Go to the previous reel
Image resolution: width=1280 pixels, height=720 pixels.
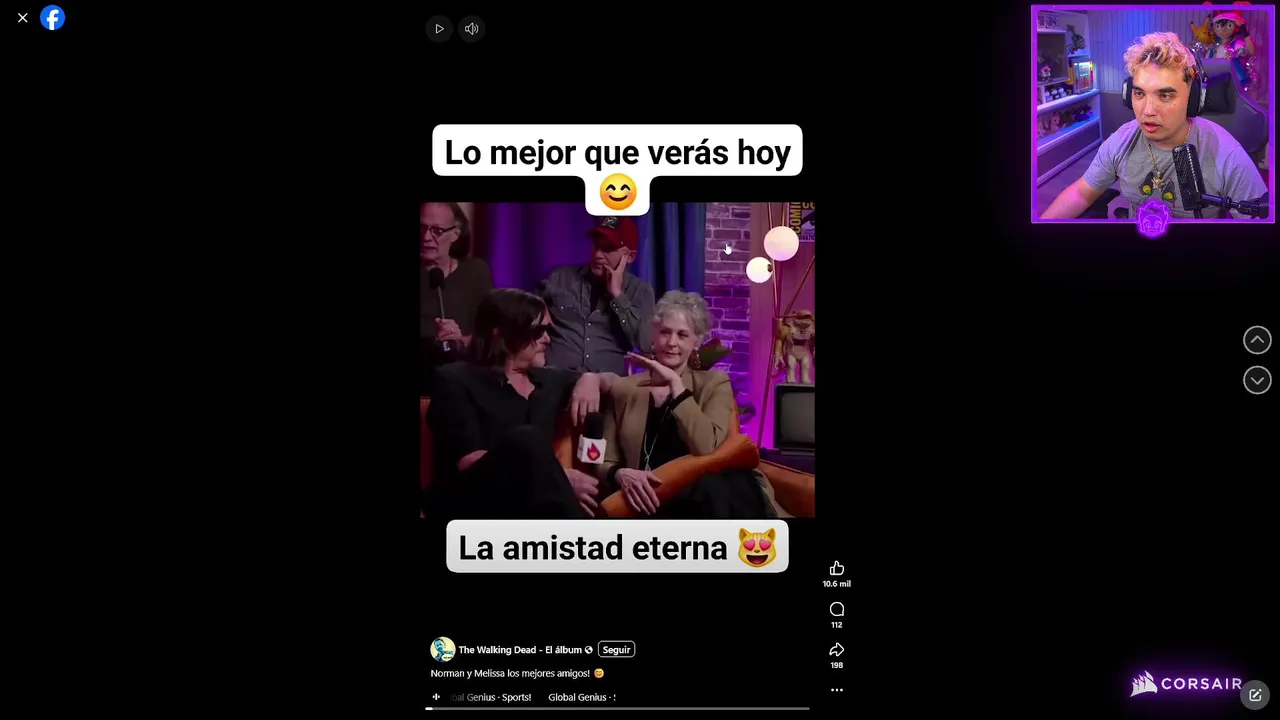[x=1257, y=340]
